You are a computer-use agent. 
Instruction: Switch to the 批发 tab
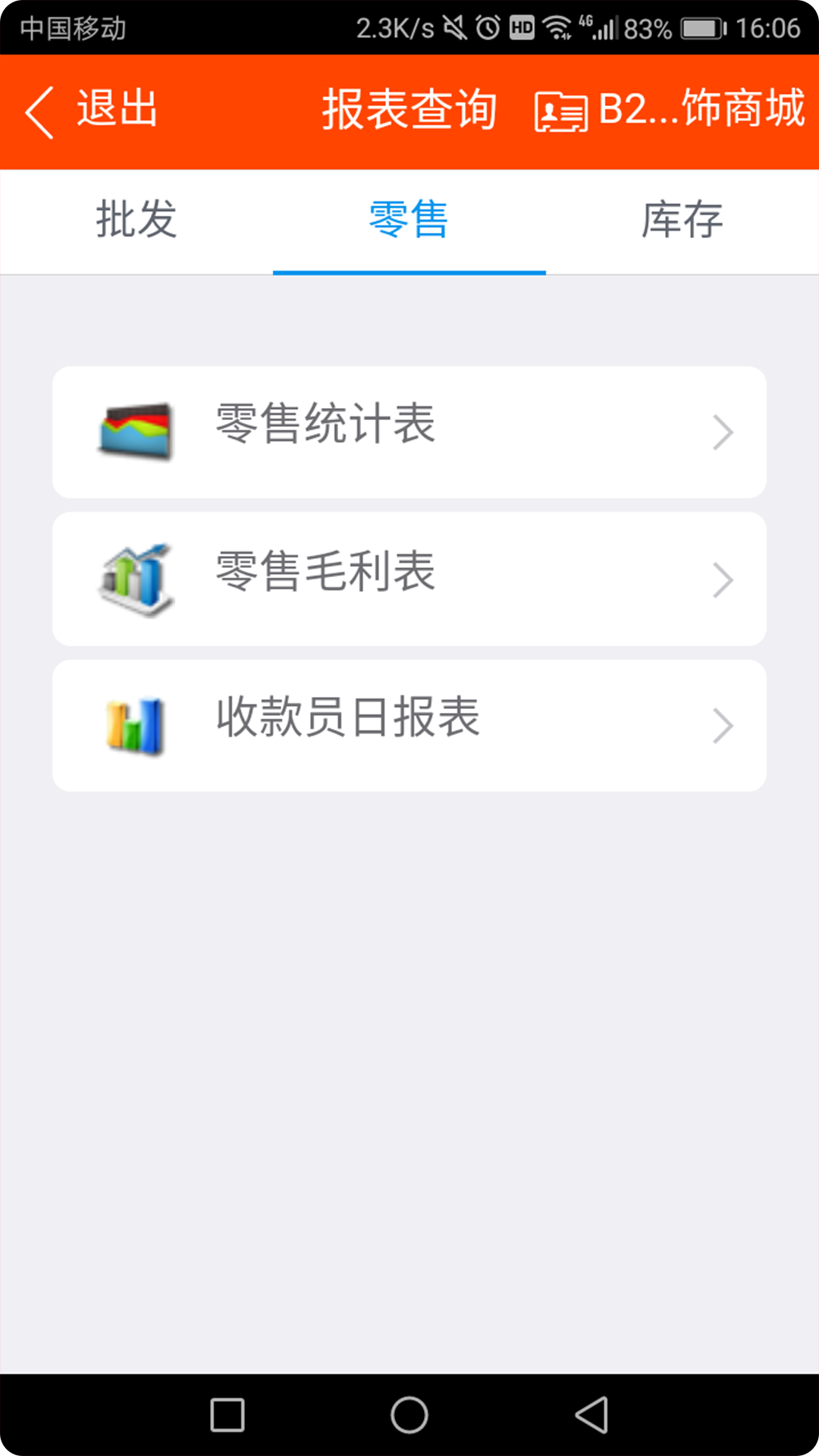[x=136, y=221]
